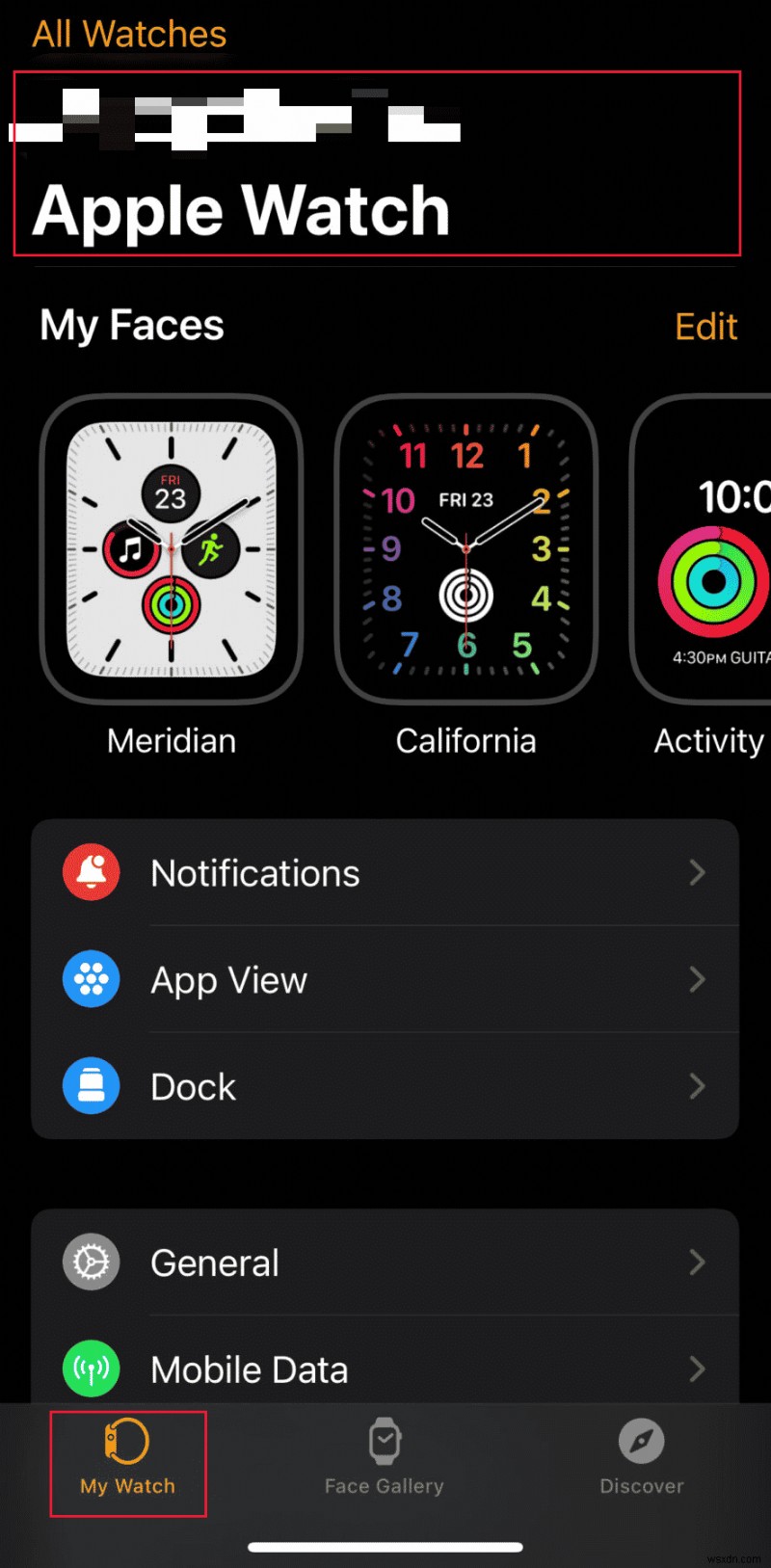This screenshot has width=771, height=1568.
Task: Open the paired Apple Watch name banner
Action: [376, 164]
